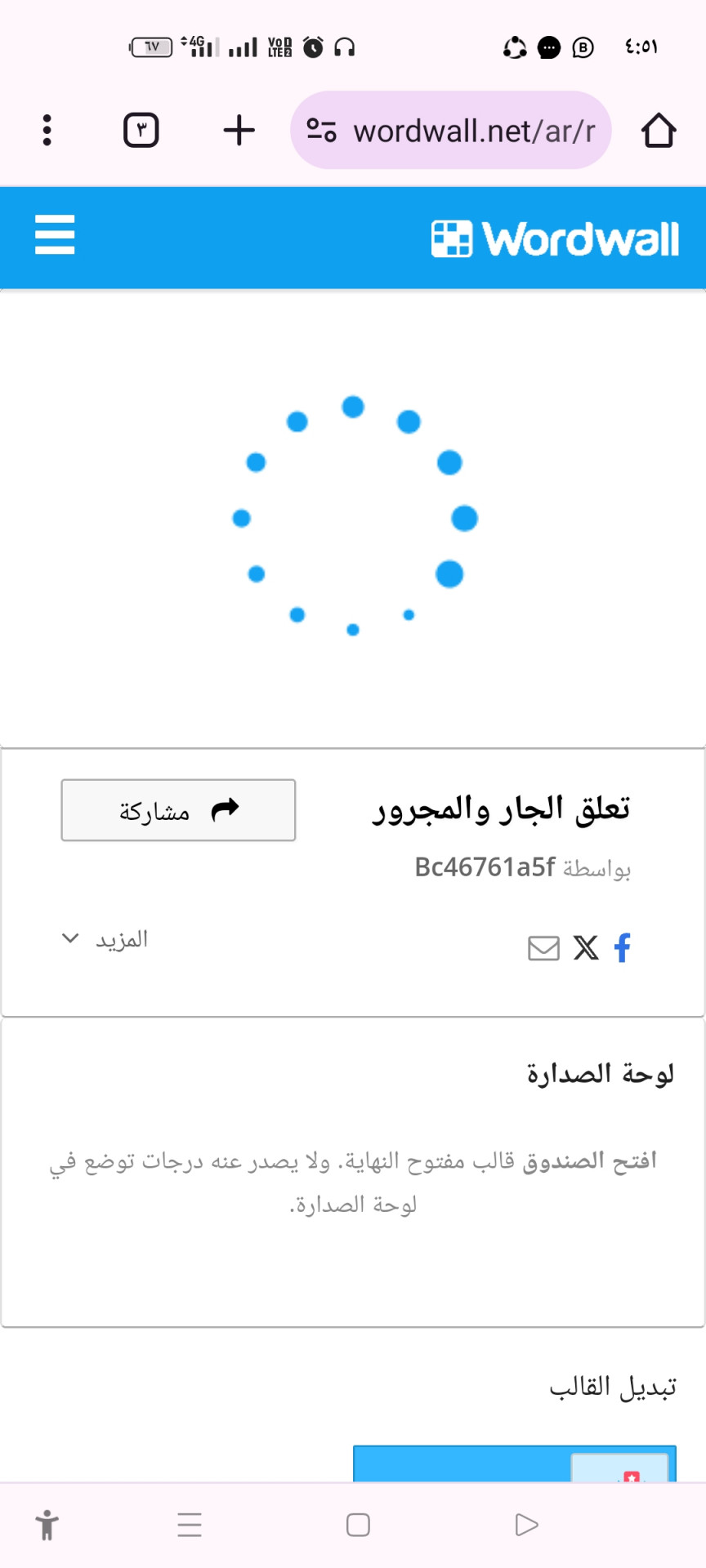
Task: Tap the مشاركة share button
Action: (x=178, y=810)
